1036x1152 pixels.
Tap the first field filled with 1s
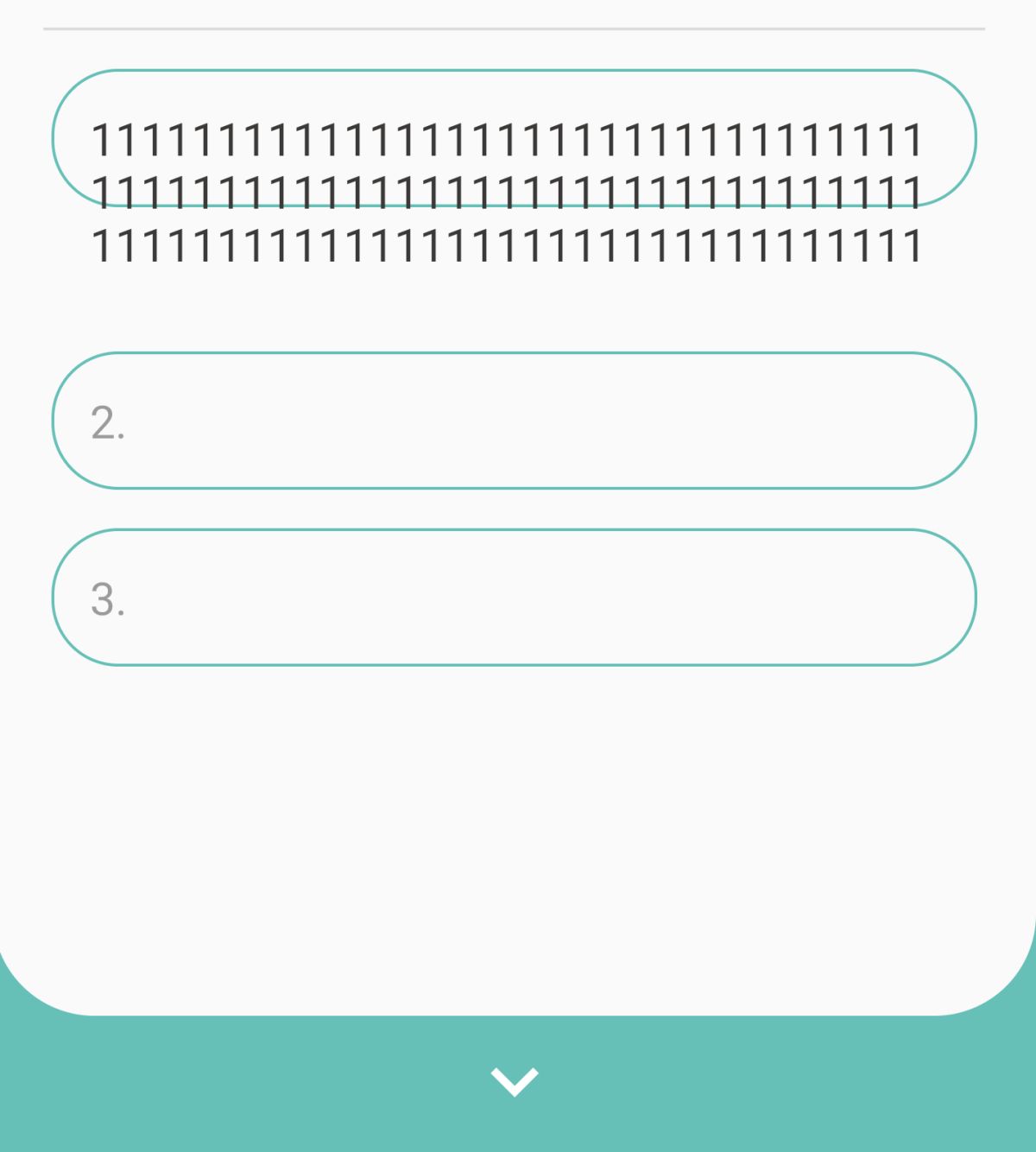515,138
